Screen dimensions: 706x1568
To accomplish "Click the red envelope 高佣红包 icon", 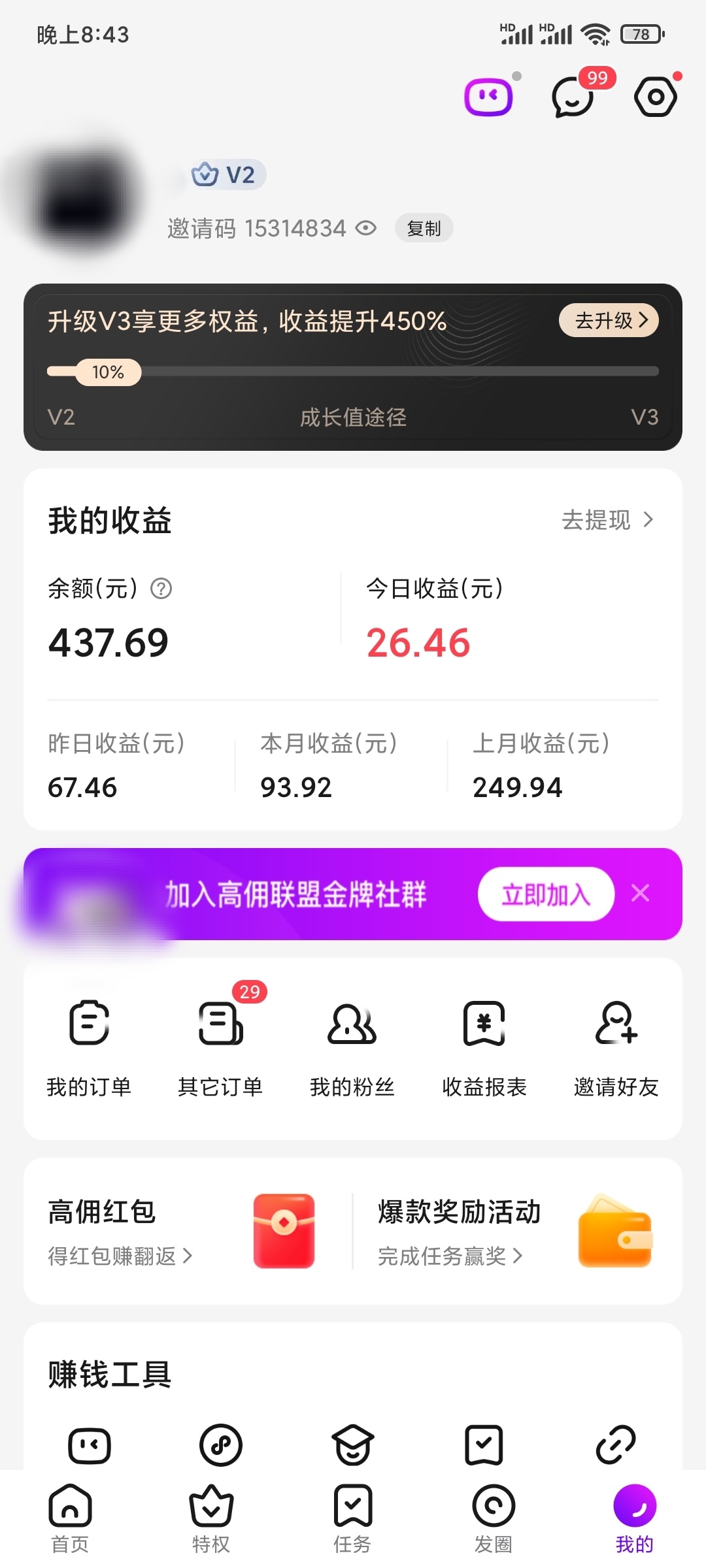I will pyautogui.click(x=282, y=1231).
